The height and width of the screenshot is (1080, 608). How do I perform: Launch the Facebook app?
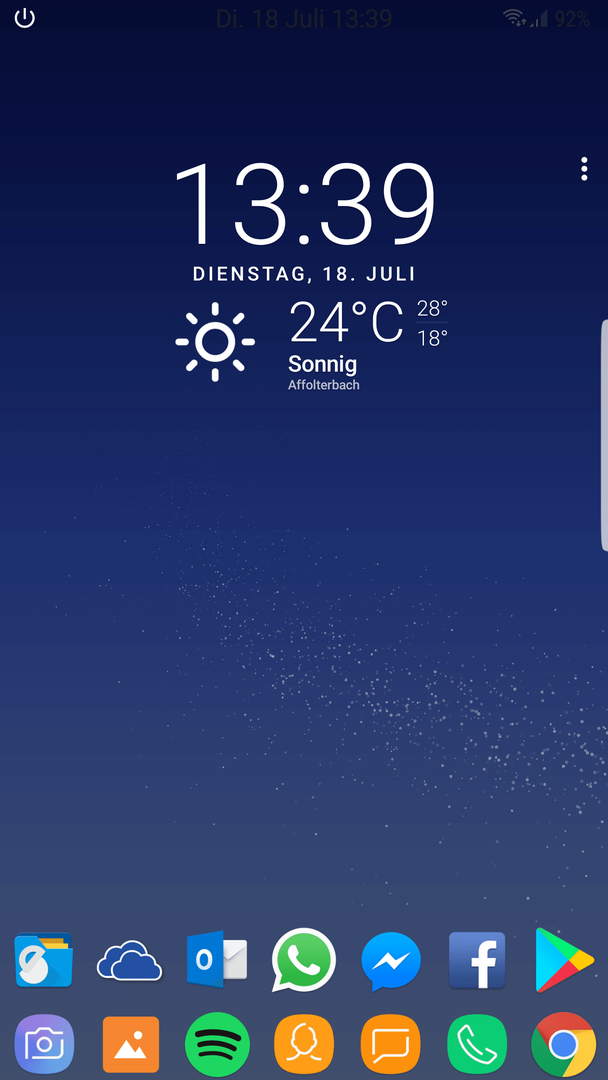[476, 960]
